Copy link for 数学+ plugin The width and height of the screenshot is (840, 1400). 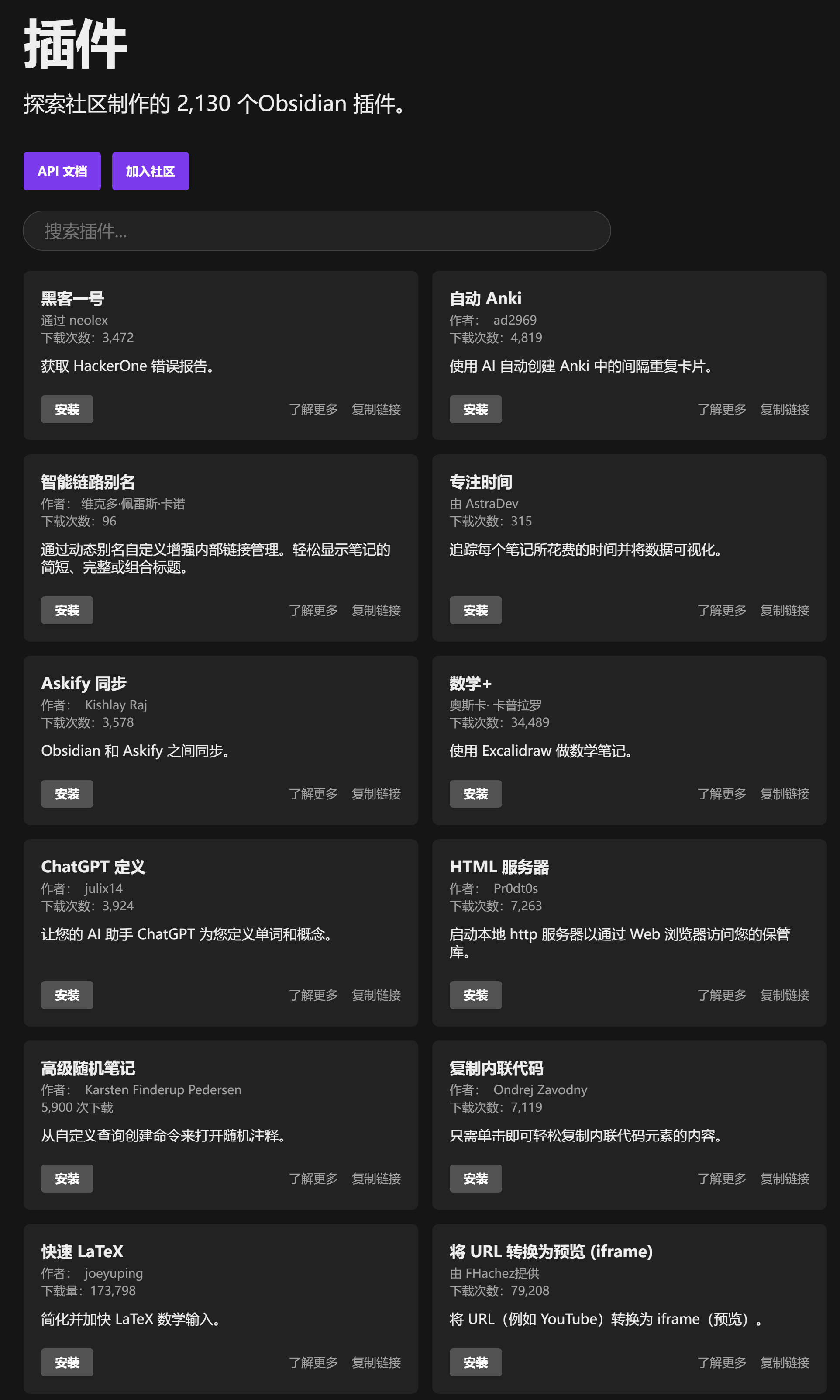click(x=785, y=794)
